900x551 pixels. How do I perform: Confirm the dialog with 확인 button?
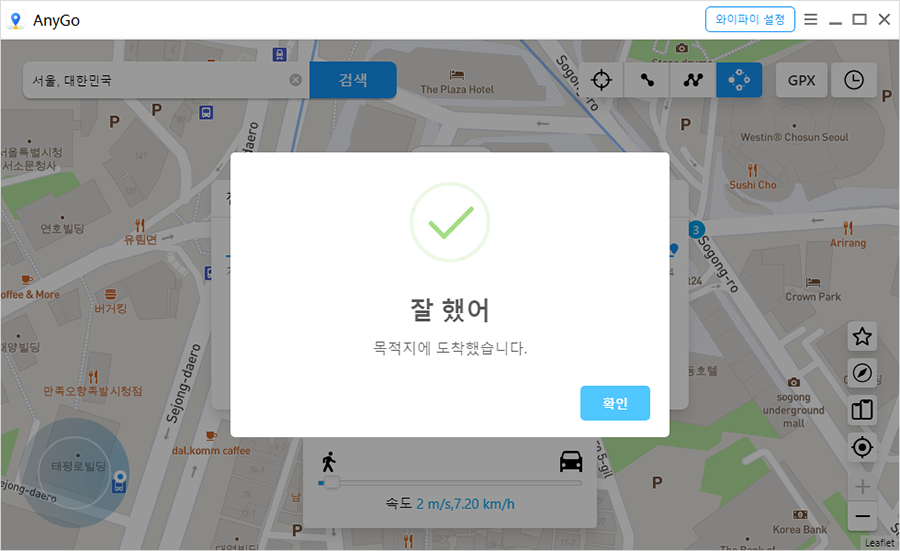tap(615, 403)
